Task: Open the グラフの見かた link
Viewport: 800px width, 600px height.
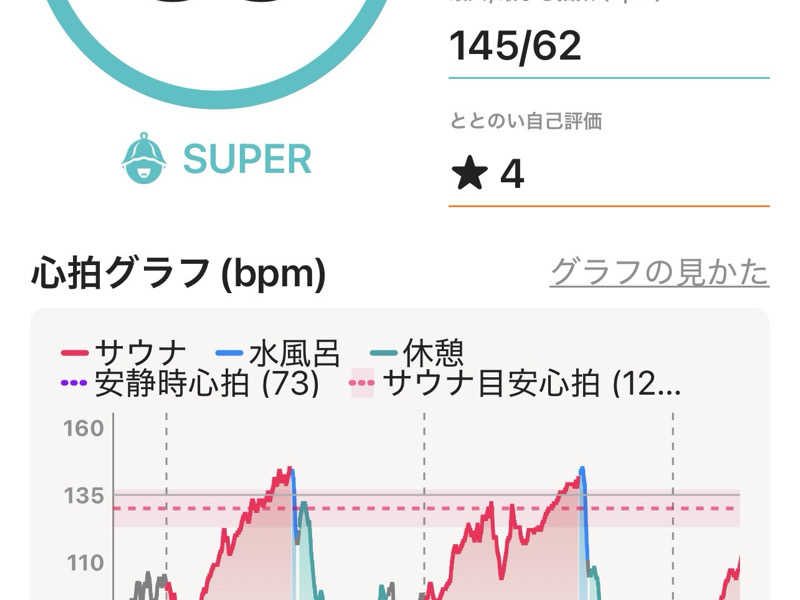Action: coord(659,272)
